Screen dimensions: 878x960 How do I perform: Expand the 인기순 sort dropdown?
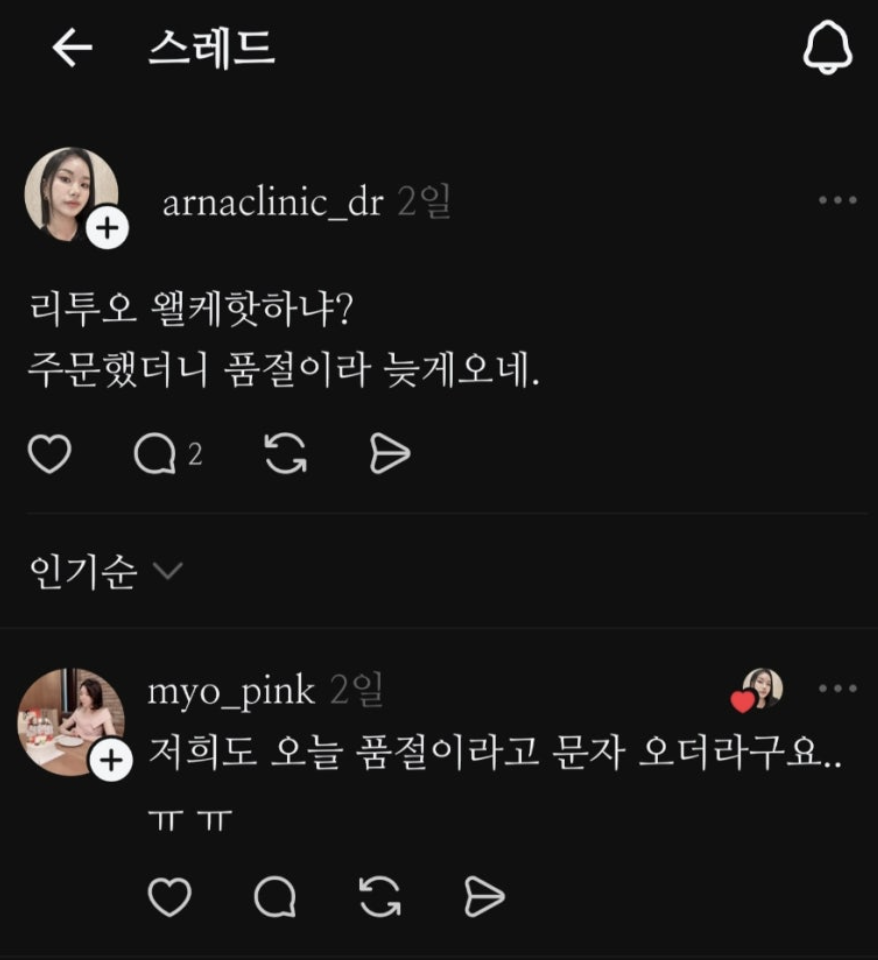tap(107, 572)
